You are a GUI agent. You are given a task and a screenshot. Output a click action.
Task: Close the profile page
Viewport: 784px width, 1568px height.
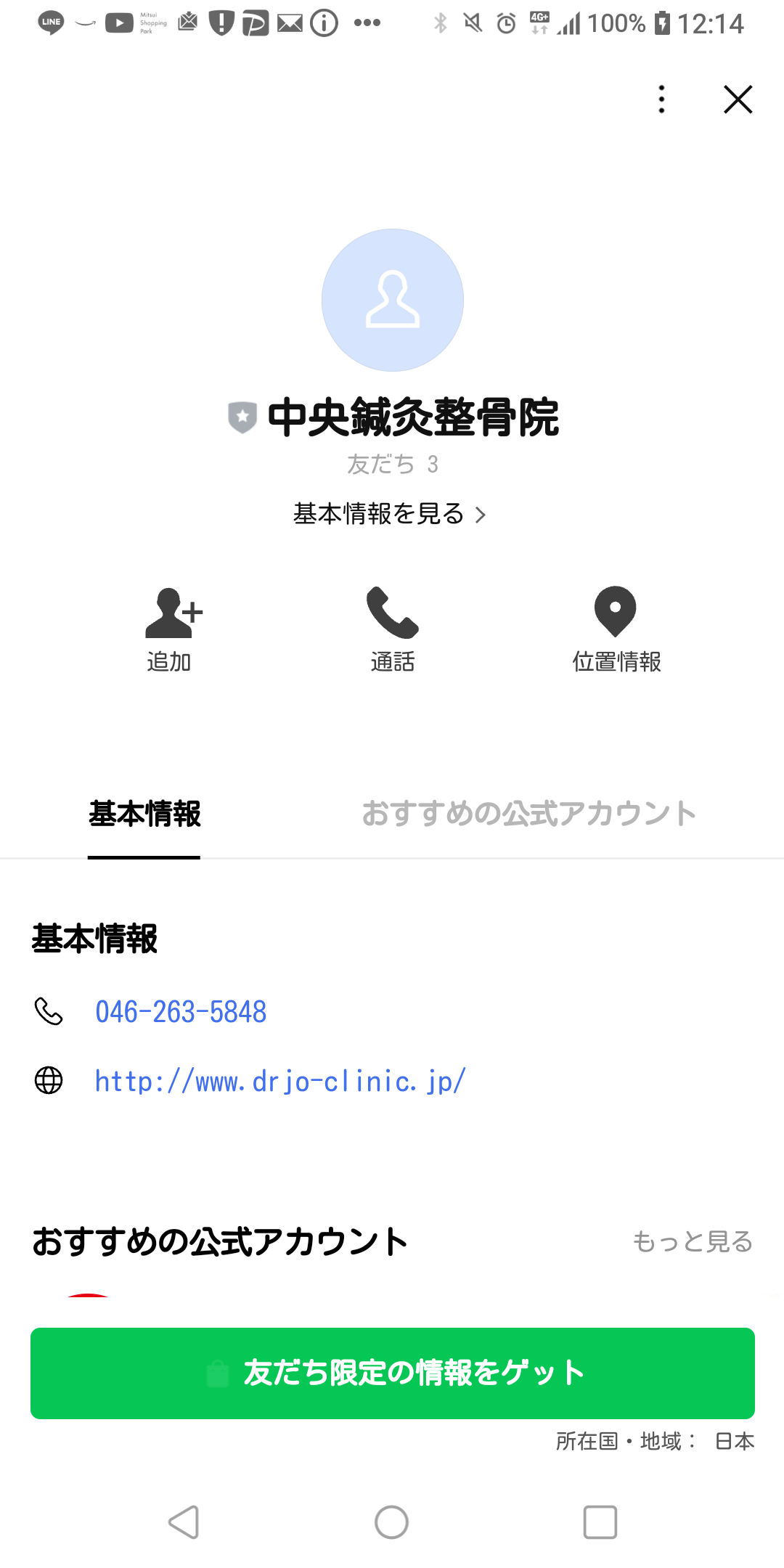pos(738,99)
